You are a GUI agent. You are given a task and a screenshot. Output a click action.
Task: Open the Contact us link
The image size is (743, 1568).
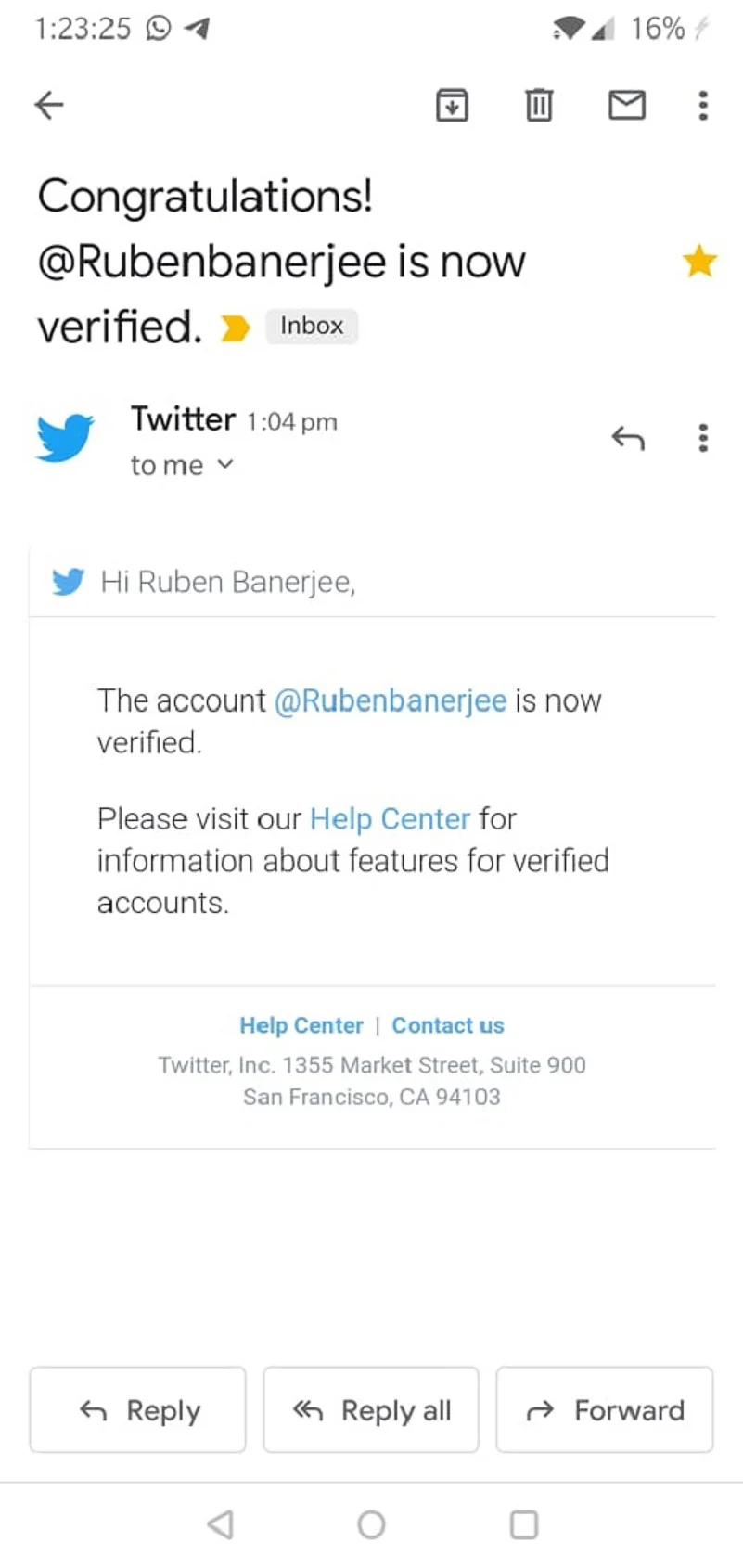448,1025
